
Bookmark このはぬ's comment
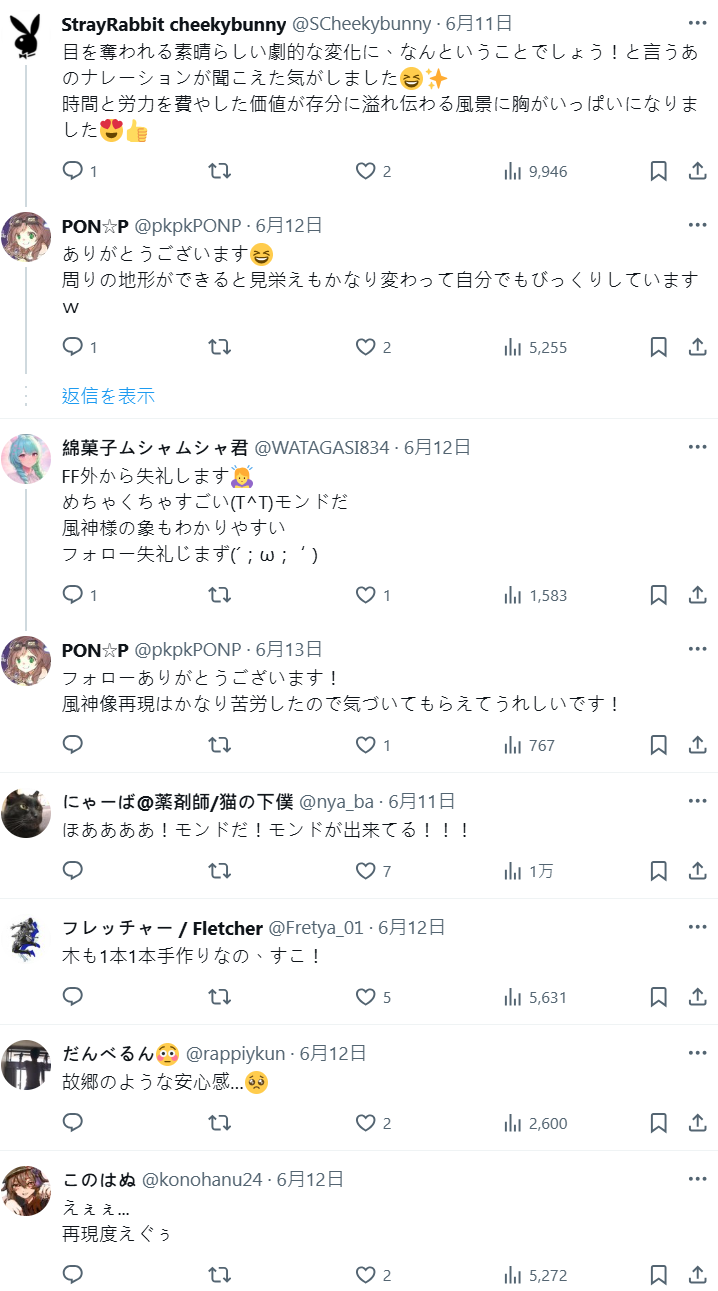[x=658, y=1275]
